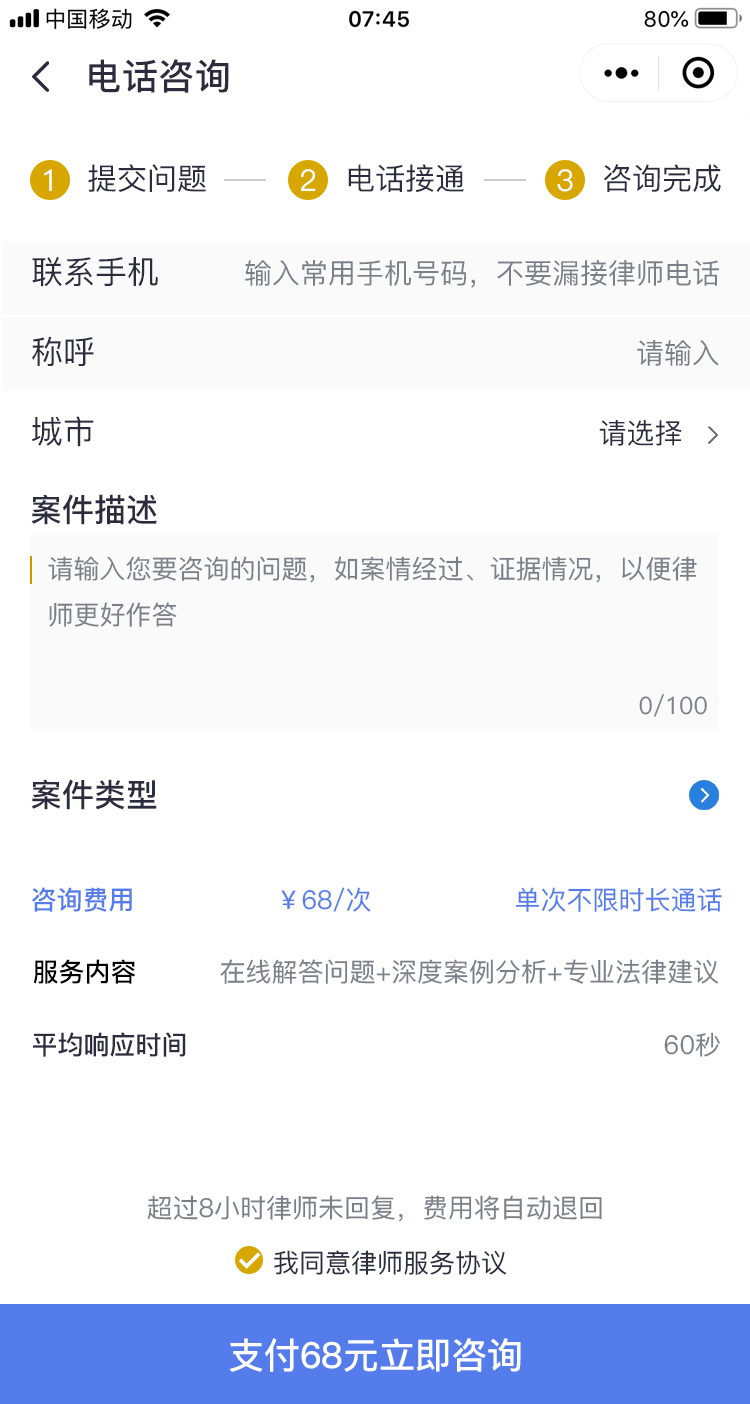Screen dimensions: 750x1404
Task: Uncheck 我同意律师服务协议 checkbox
Action: pos(249,1261)
